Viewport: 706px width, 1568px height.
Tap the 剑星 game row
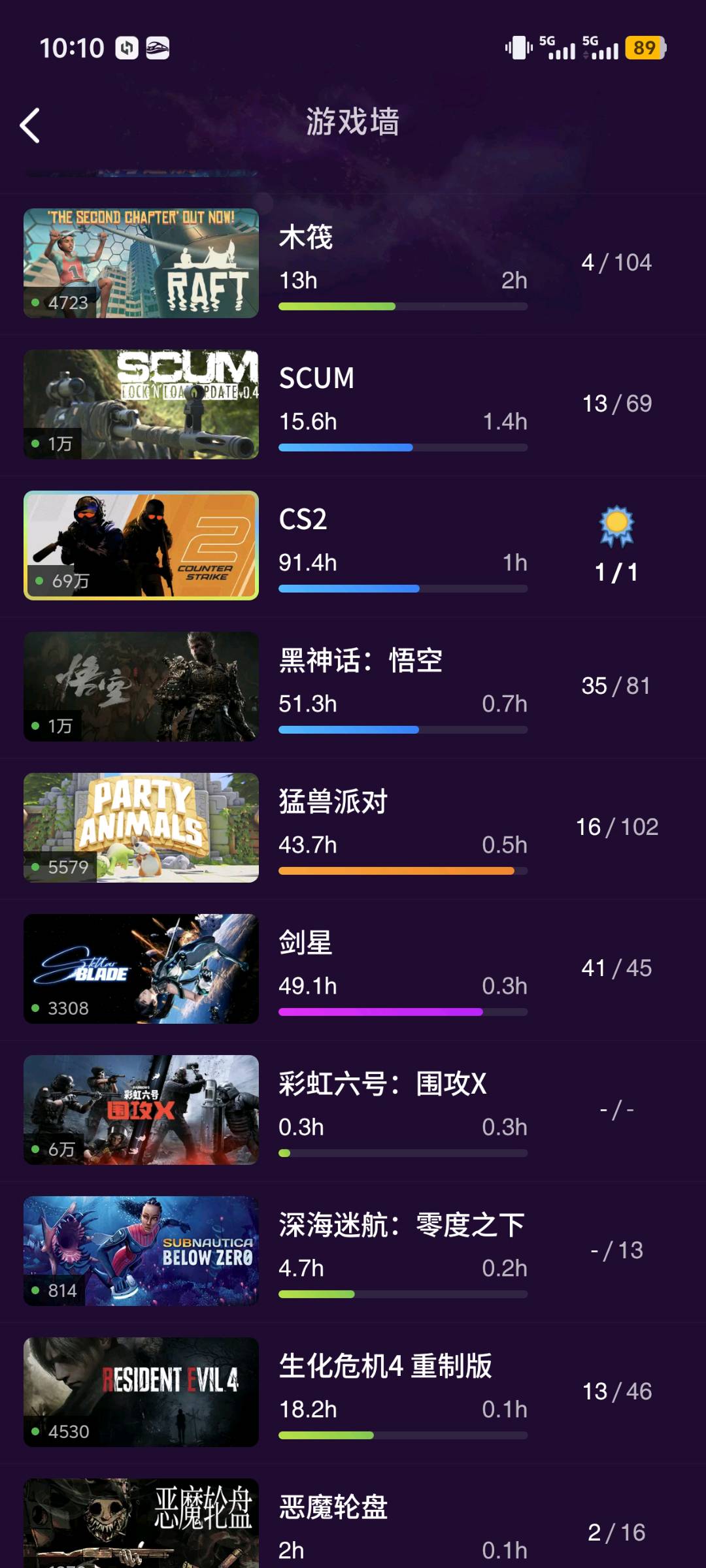(x=353, y=970)
